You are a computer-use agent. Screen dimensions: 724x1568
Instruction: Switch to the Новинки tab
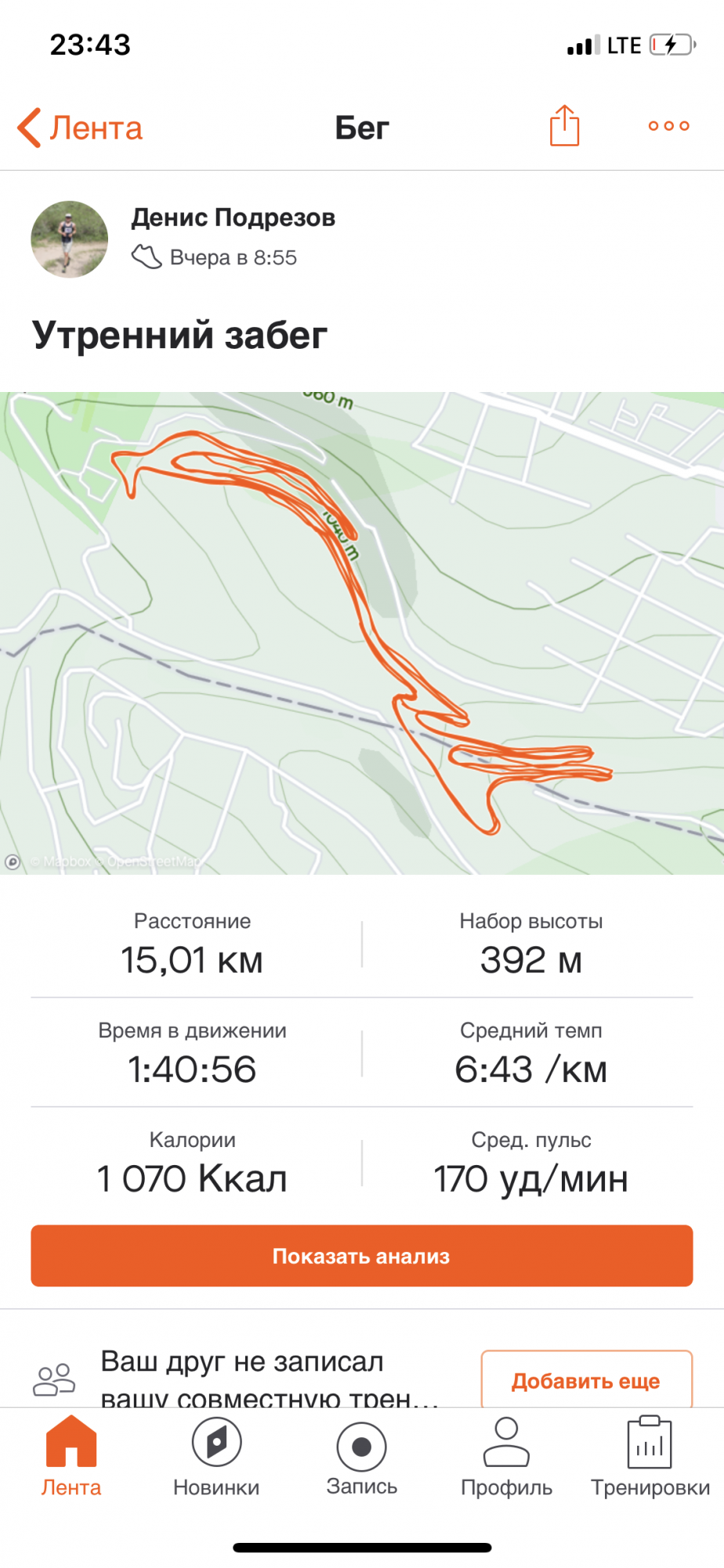[216, 1457]
